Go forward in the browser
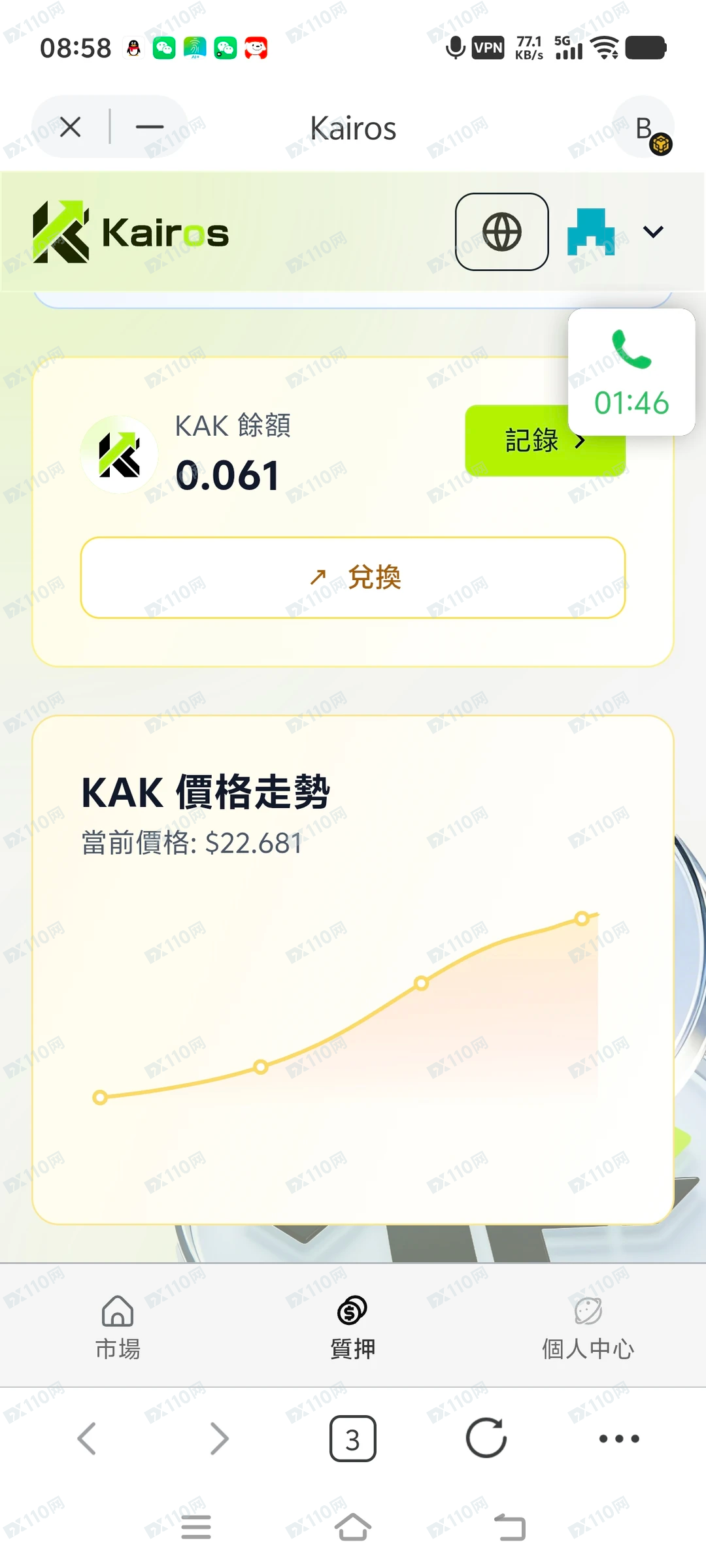This screenshot has height=1568, width=706. [x=220, y=1438]
